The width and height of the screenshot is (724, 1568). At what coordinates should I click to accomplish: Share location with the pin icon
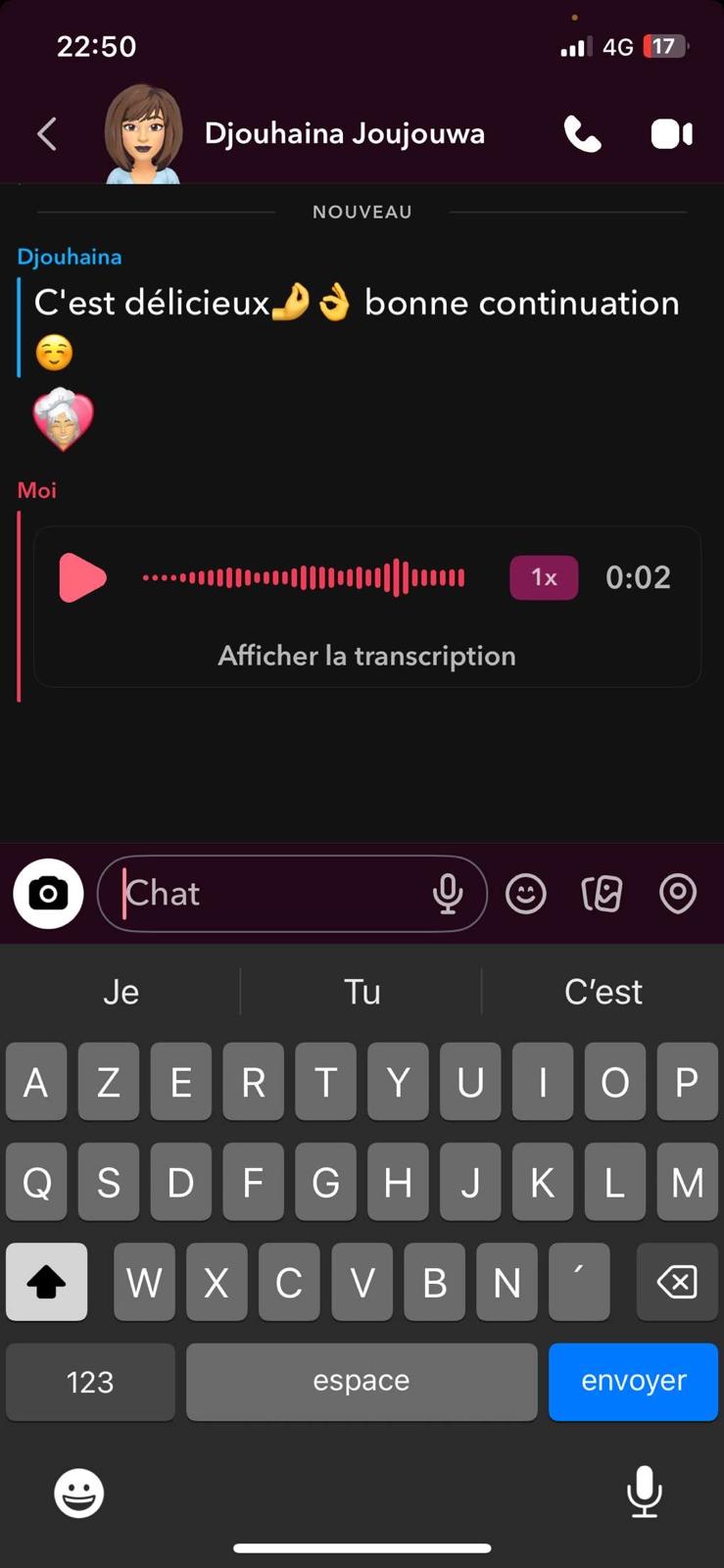[x=678, y=893]
